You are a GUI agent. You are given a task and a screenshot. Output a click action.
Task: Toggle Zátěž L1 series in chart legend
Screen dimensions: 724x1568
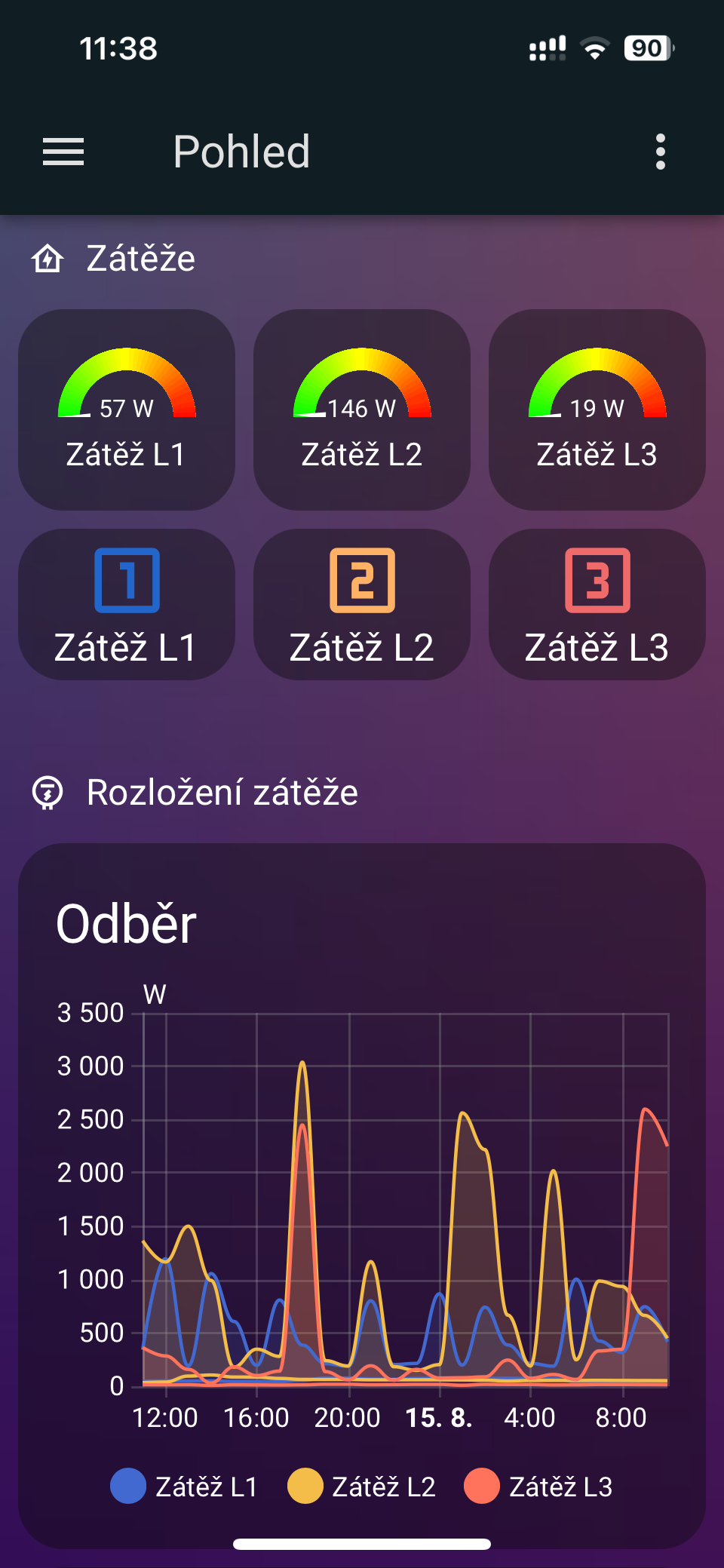185,1487
